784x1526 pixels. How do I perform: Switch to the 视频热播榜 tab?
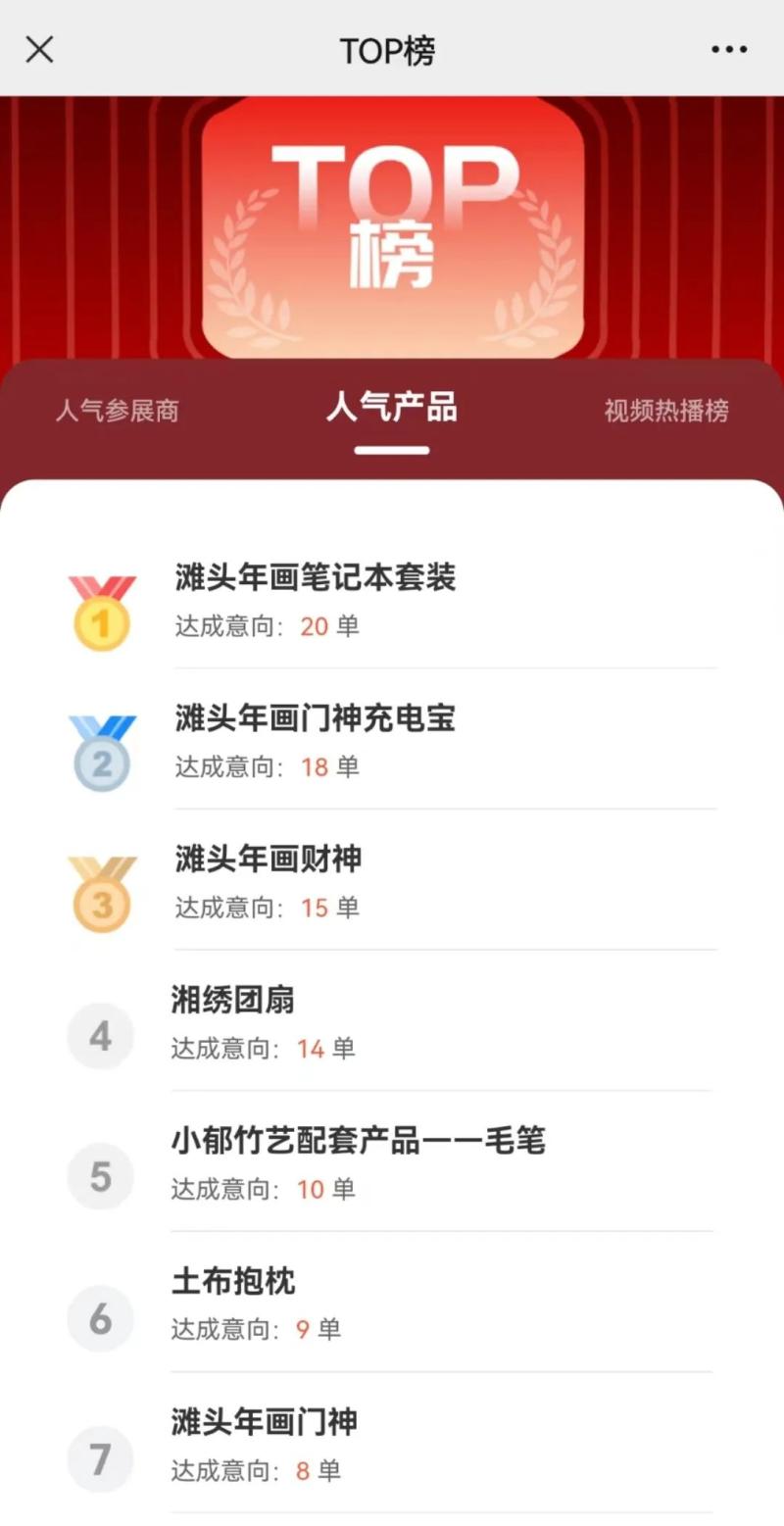pyautogui.click(x=666, y=411)
